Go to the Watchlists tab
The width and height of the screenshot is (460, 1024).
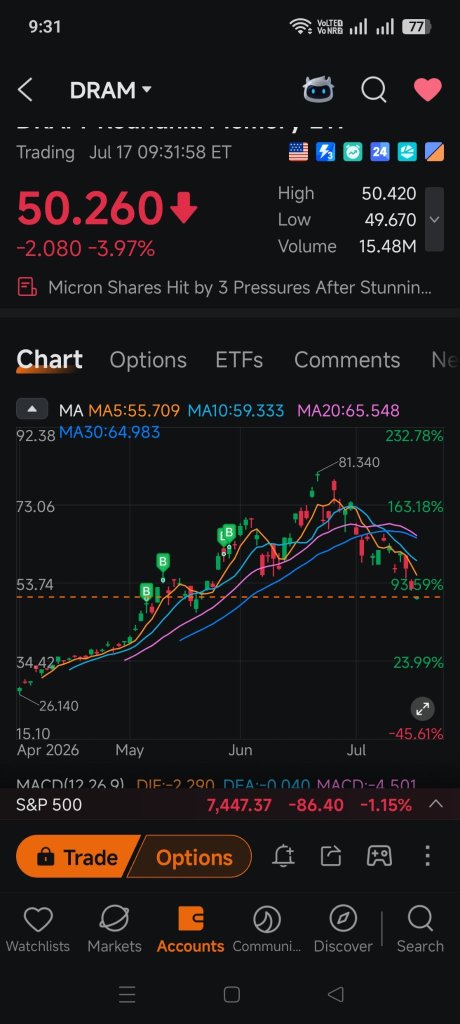tap(38, 930)
